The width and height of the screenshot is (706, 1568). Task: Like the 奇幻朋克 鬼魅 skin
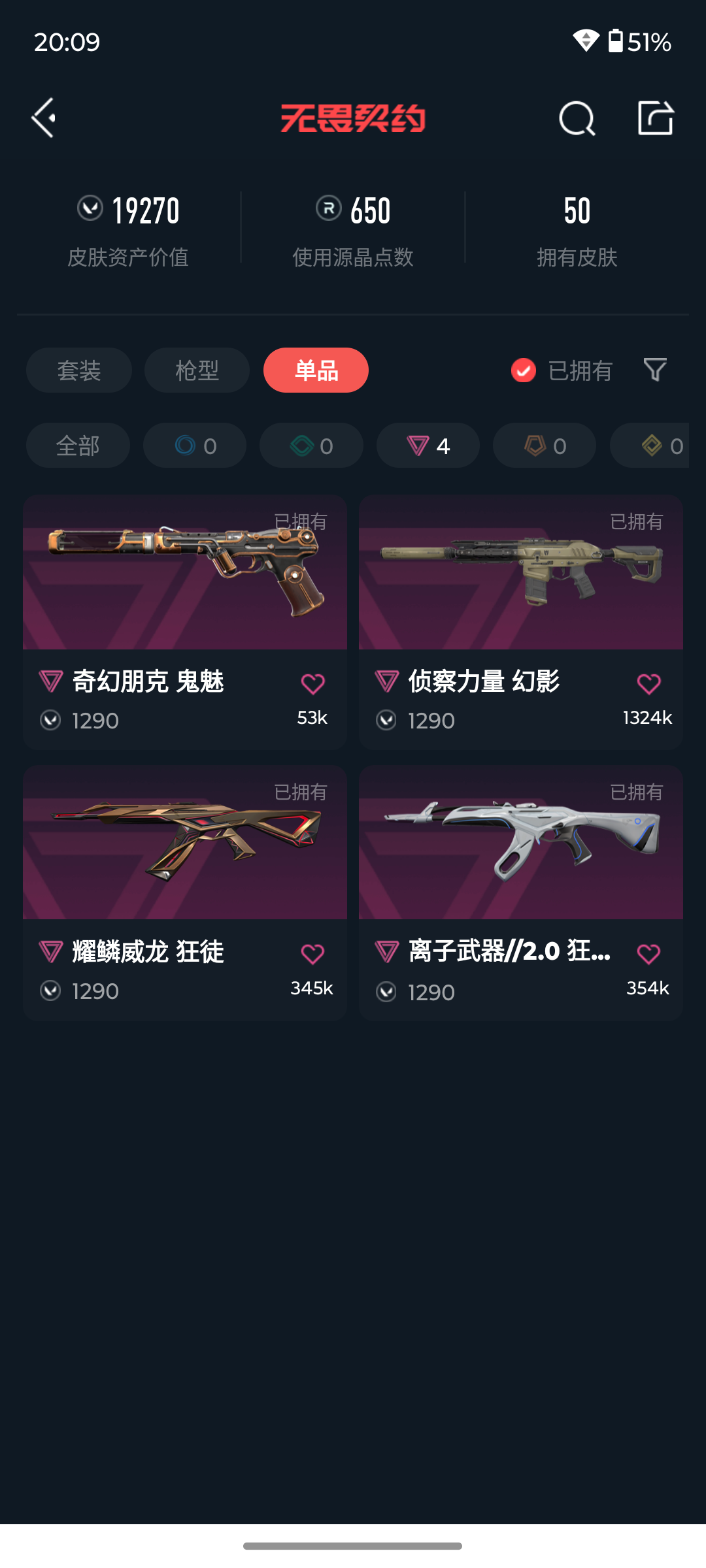tap(312, 684)
